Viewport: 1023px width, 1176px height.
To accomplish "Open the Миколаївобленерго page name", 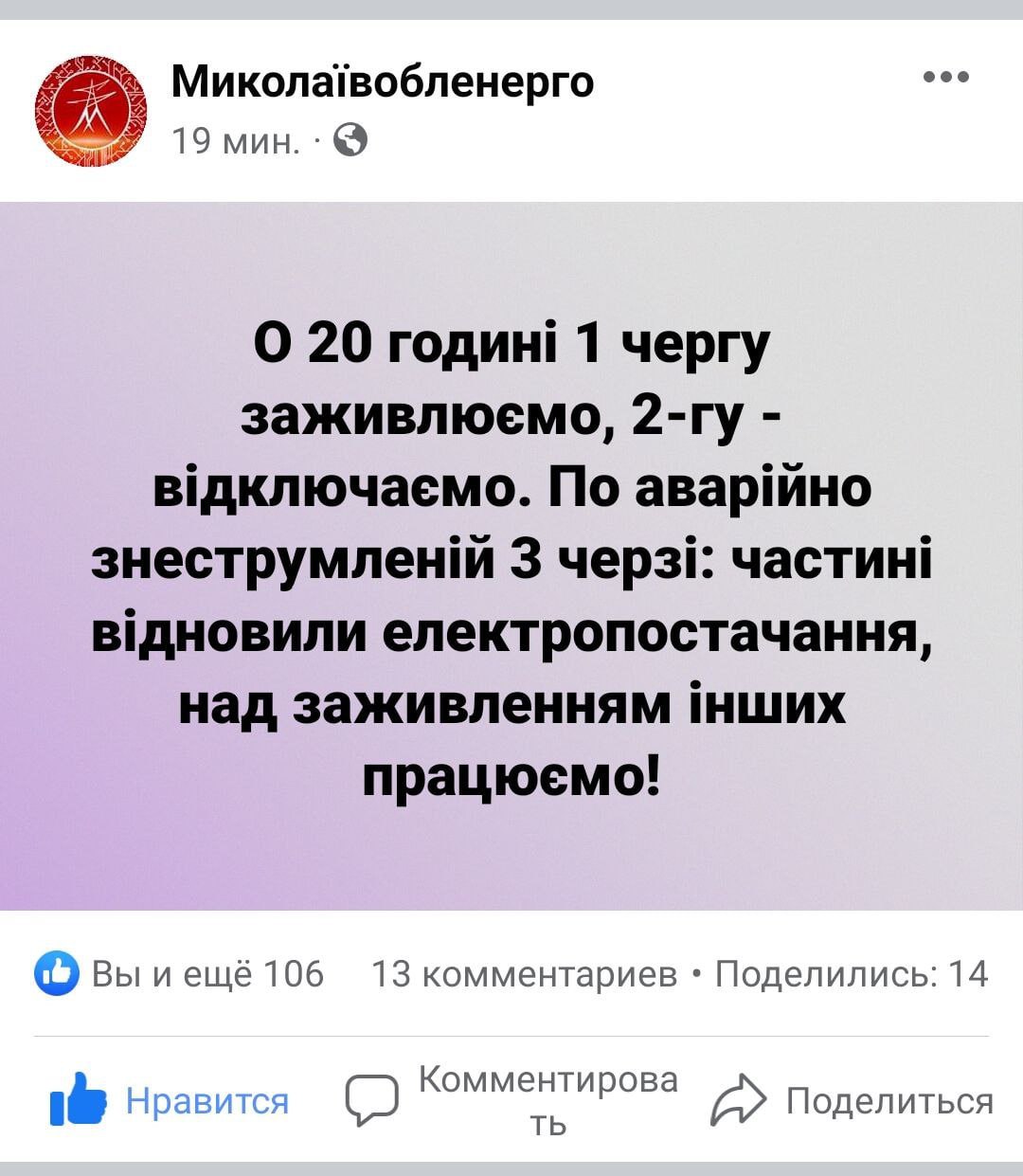I will pos(383,81).
